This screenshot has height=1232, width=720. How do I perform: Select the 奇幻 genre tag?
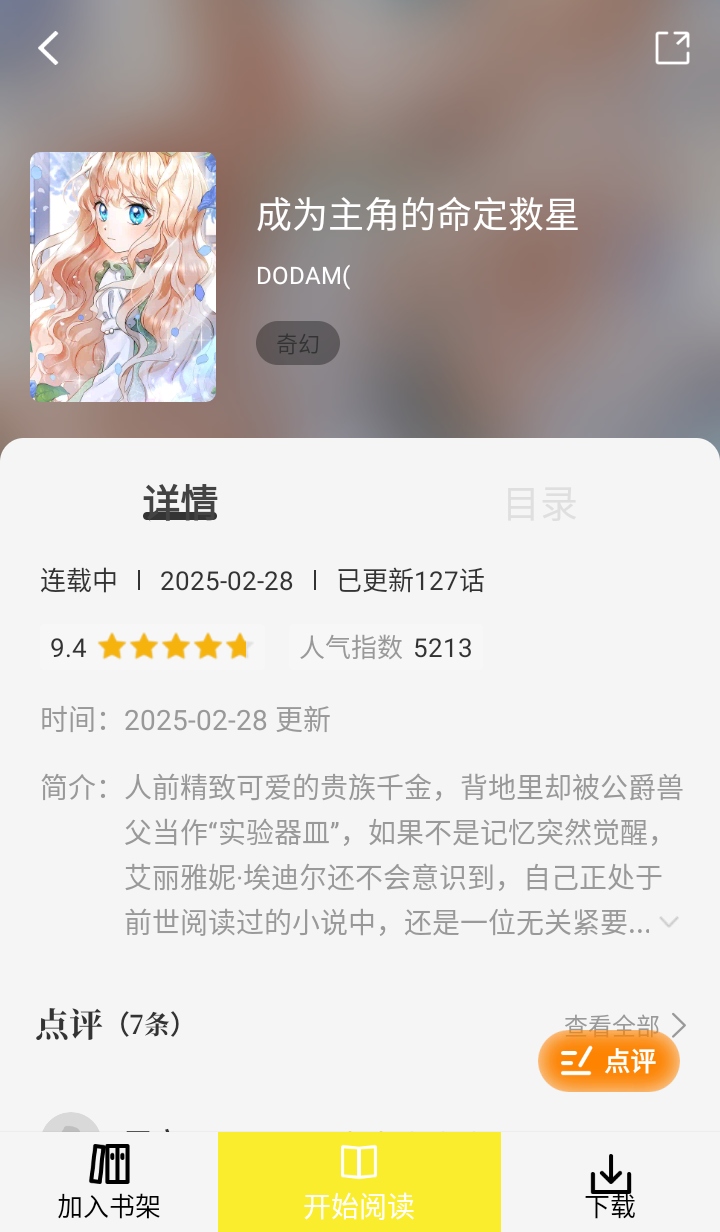(298, 343)
